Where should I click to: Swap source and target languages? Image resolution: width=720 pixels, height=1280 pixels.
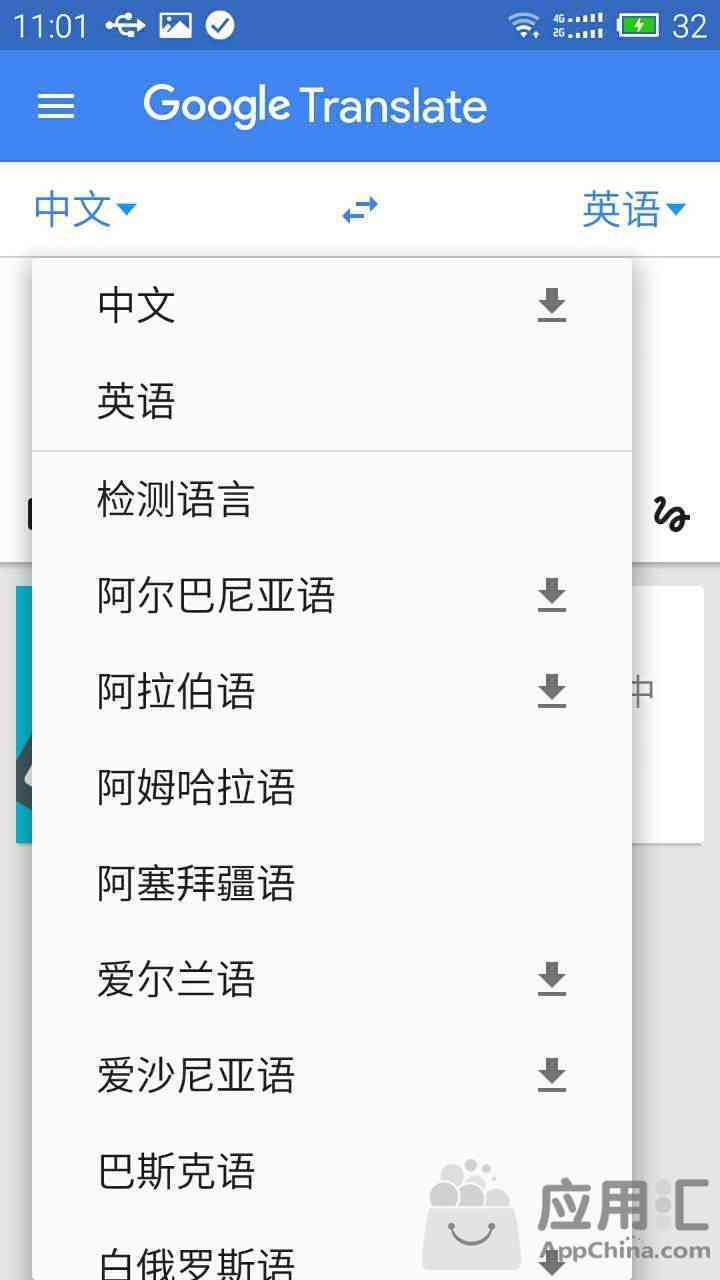(360, 210)
